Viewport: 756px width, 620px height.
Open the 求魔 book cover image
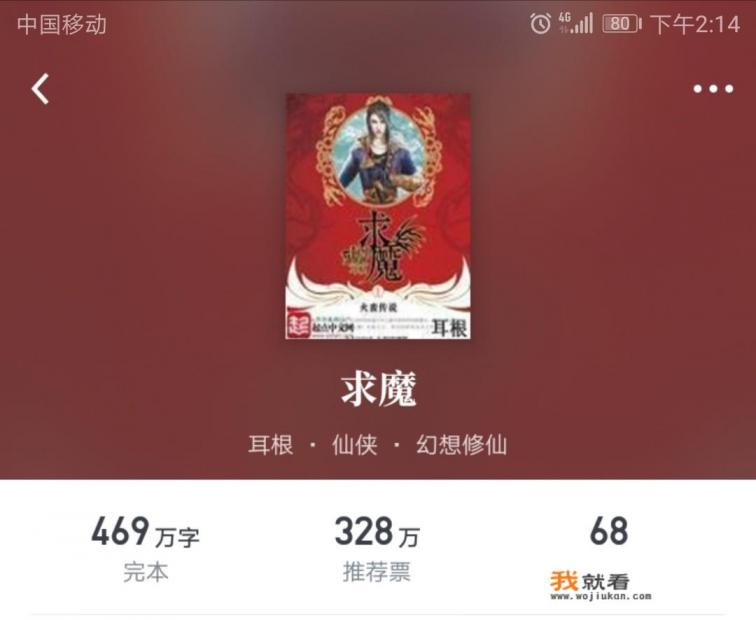click(x=378, y=217)
